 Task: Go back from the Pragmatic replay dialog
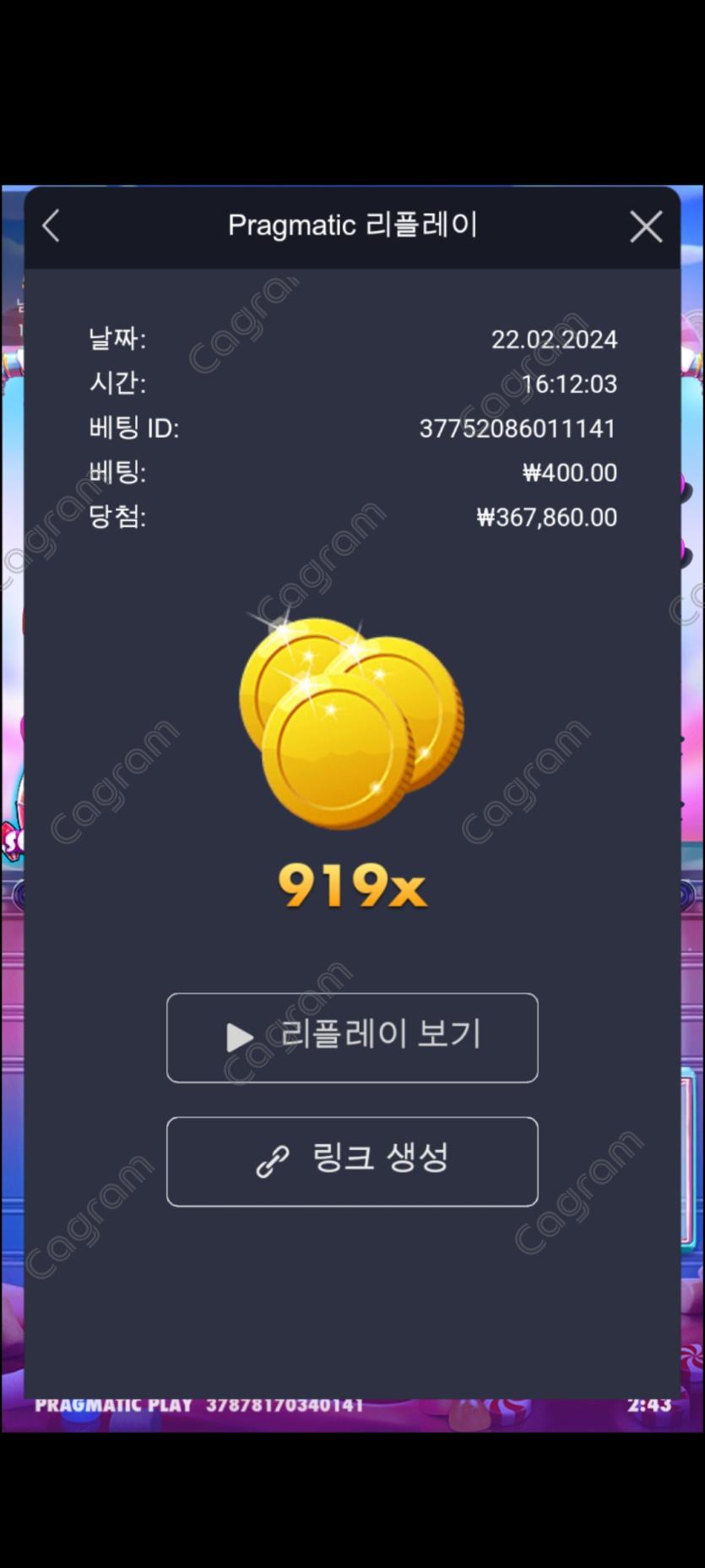point(52,226)
